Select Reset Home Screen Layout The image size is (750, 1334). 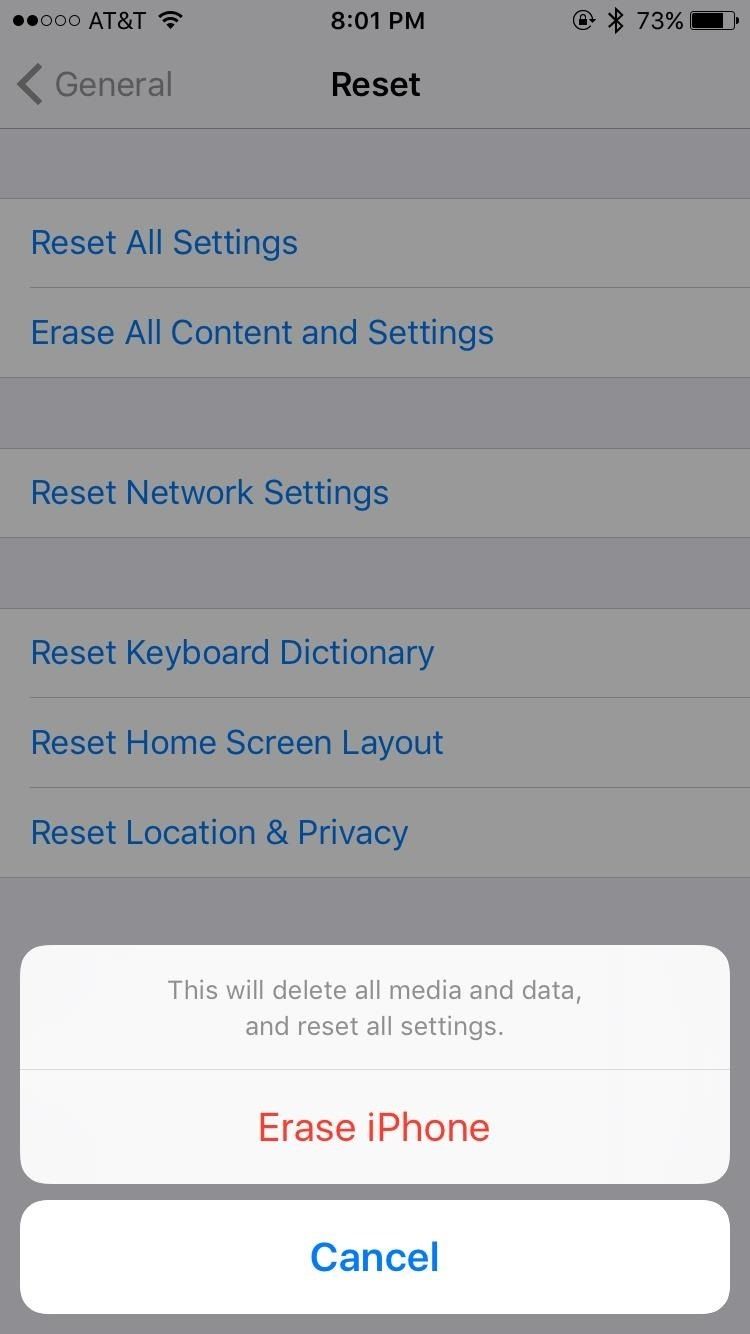[236, 742]
